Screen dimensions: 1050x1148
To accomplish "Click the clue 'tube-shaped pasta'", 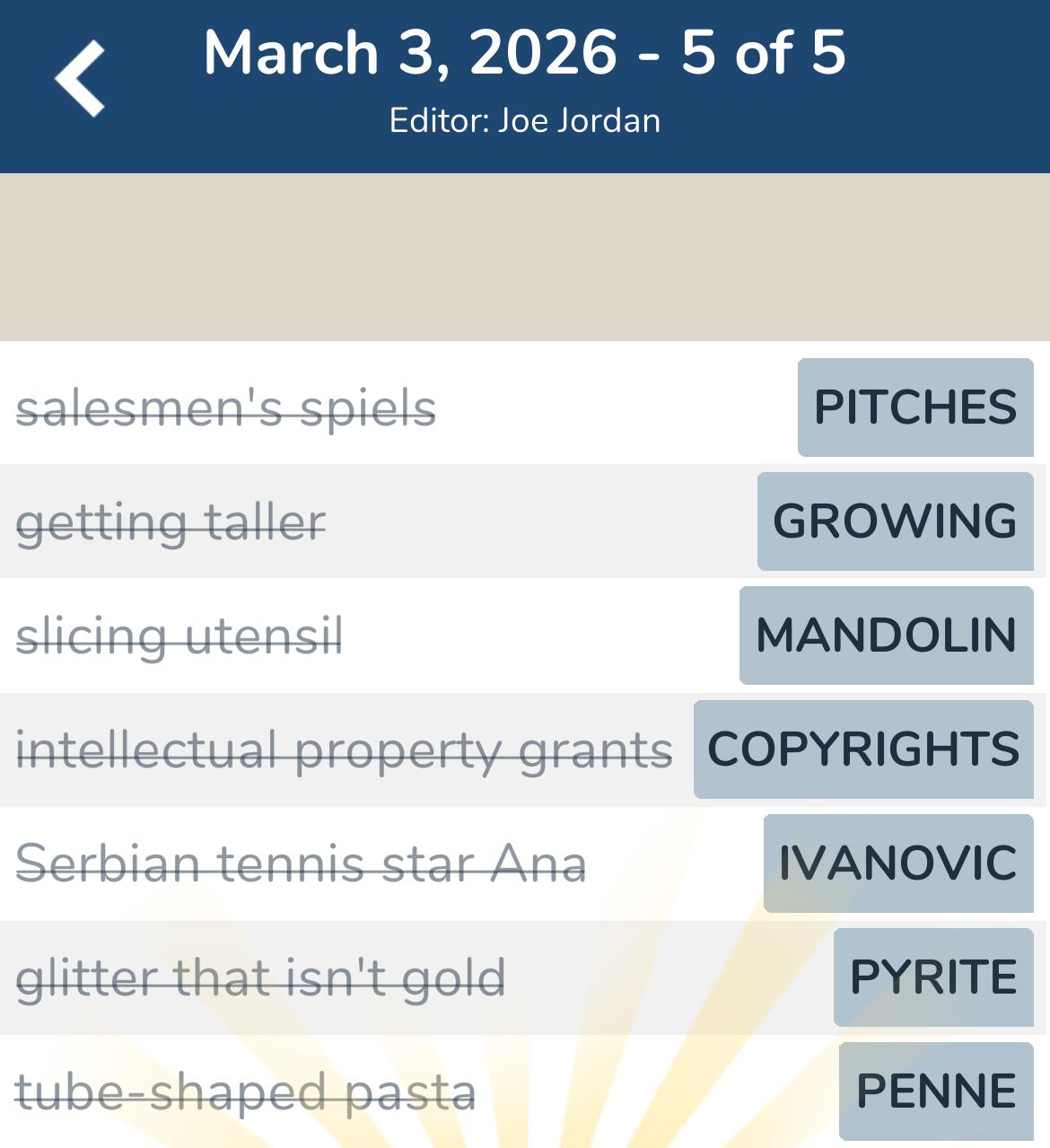I will pyautogui.click(x=247, y=1091).
